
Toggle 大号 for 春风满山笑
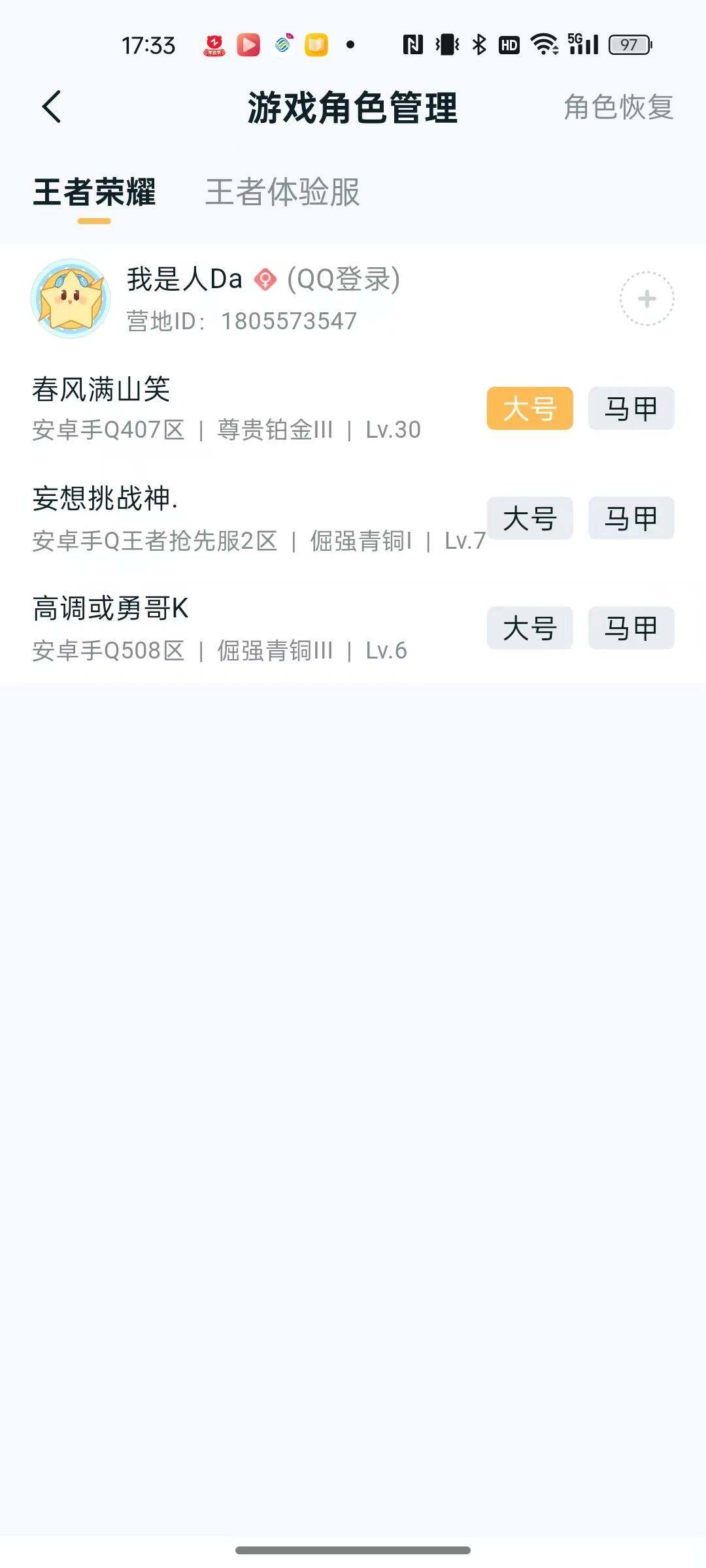click(529, 408)
